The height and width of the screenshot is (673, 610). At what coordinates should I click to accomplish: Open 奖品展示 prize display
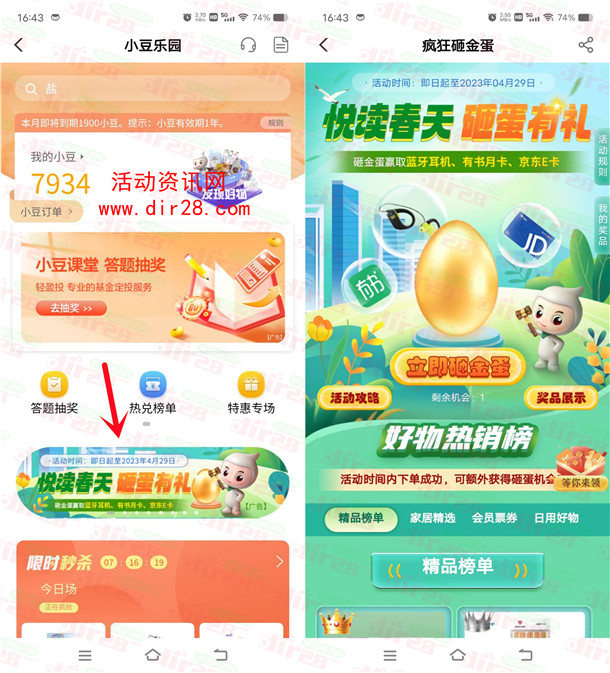pos(562,397)
